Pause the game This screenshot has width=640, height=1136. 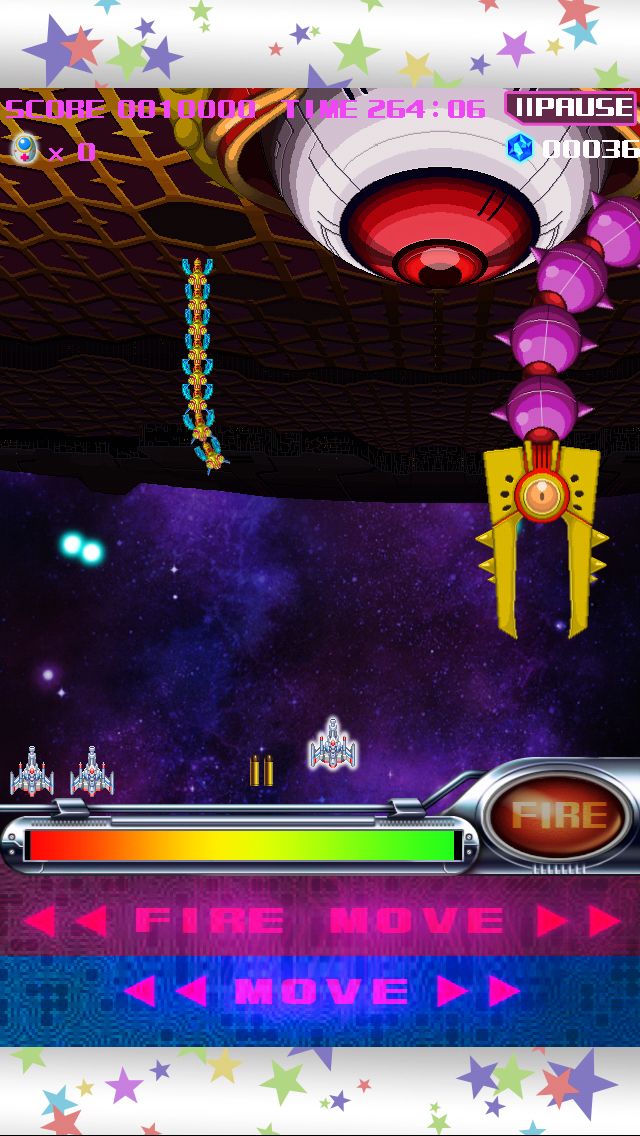[x=570, y=107]
